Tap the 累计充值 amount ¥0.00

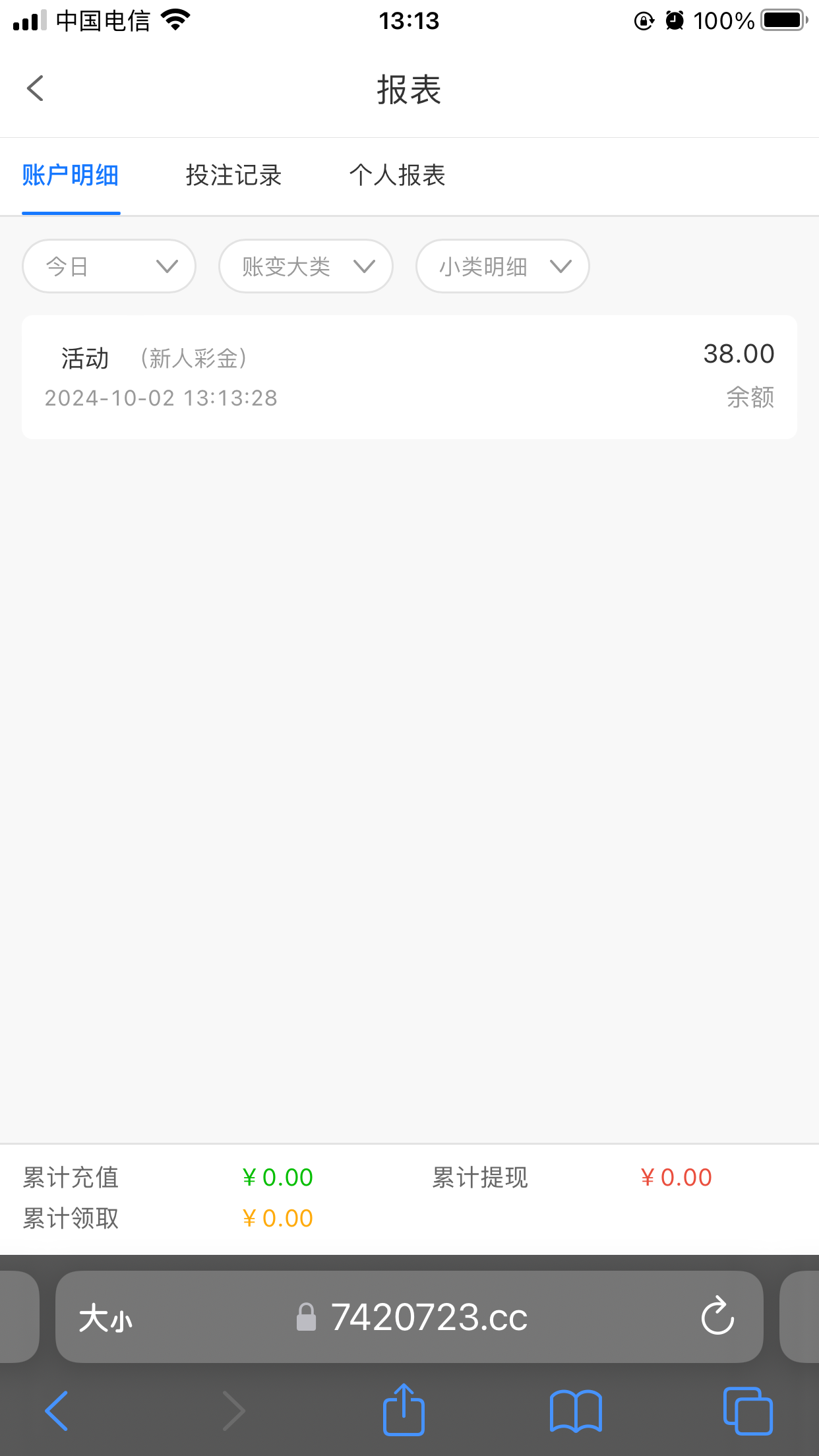coord(277,1177)
